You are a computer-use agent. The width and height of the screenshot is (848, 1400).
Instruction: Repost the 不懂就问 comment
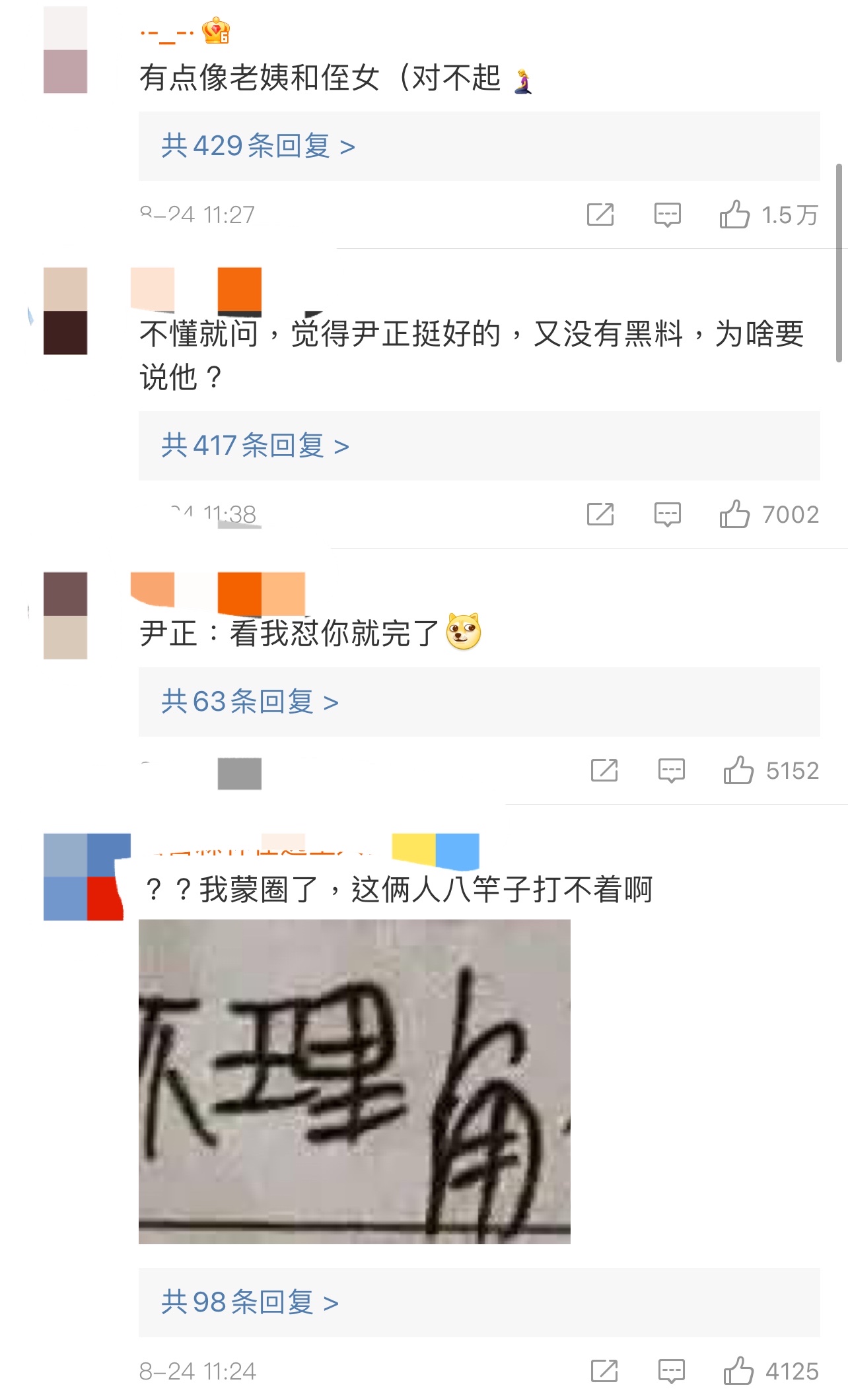pos(600,514)
